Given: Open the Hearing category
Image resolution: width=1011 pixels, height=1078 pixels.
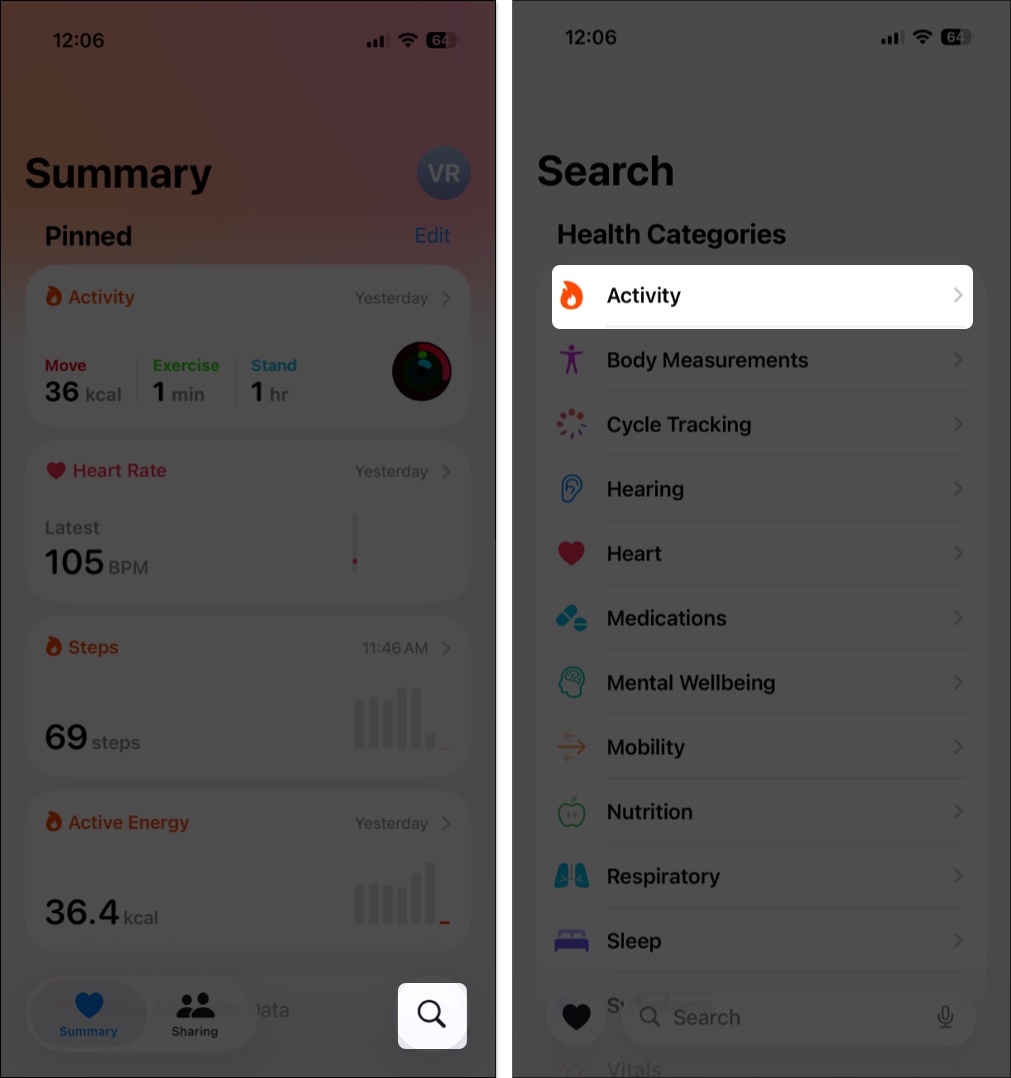Looking at the screenshot, I should pyautogui.click(x=761, y=489).
